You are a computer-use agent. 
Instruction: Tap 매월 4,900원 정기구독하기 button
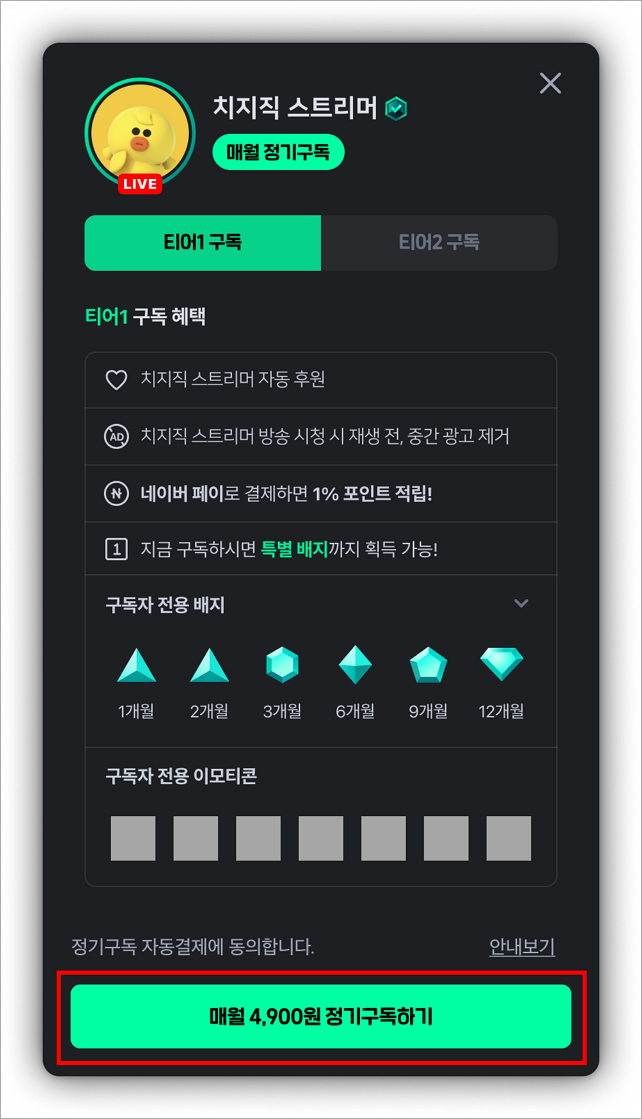click(320, 1017)
